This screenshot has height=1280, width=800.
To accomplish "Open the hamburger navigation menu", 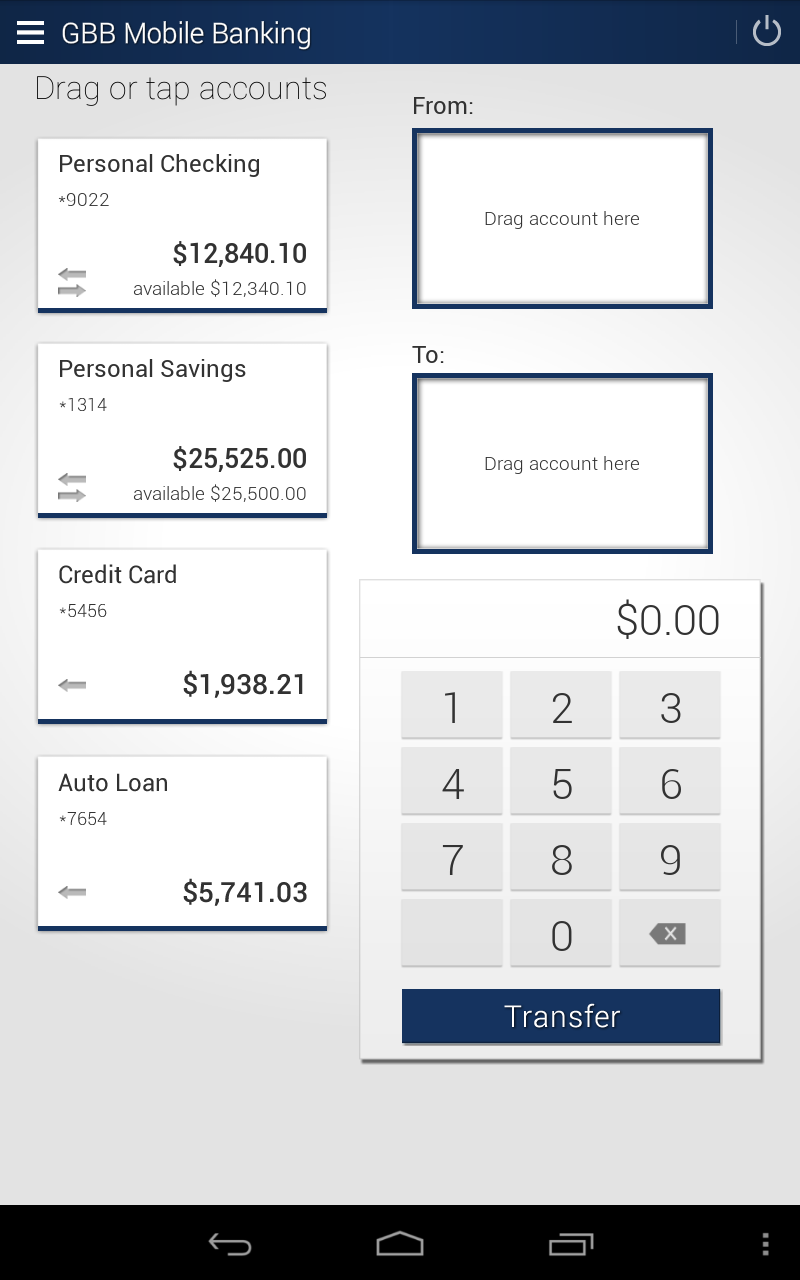I will (x=31, y=33).
